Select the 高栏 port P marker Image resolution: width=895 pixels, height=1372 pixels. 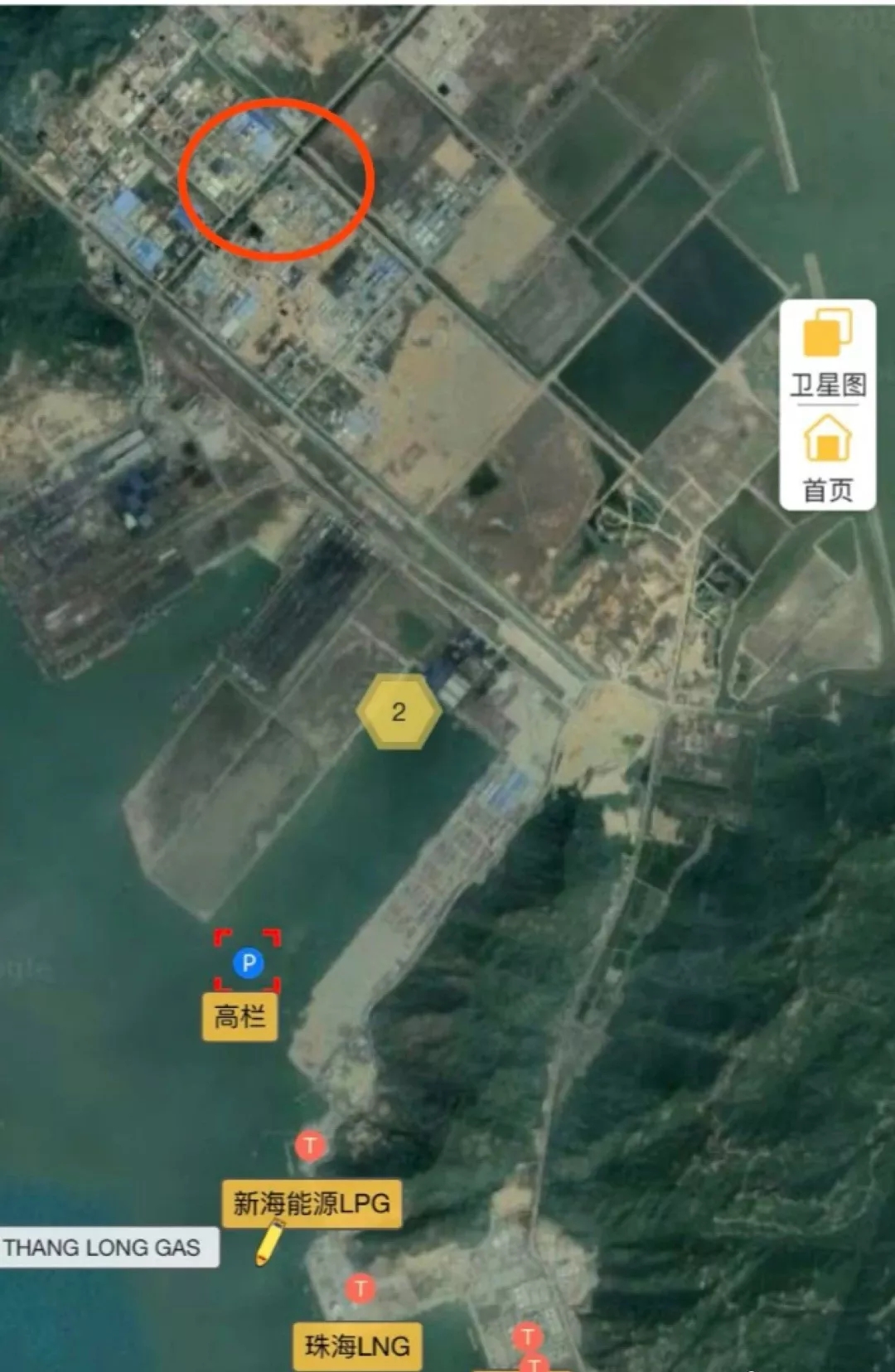coord(248,962)
